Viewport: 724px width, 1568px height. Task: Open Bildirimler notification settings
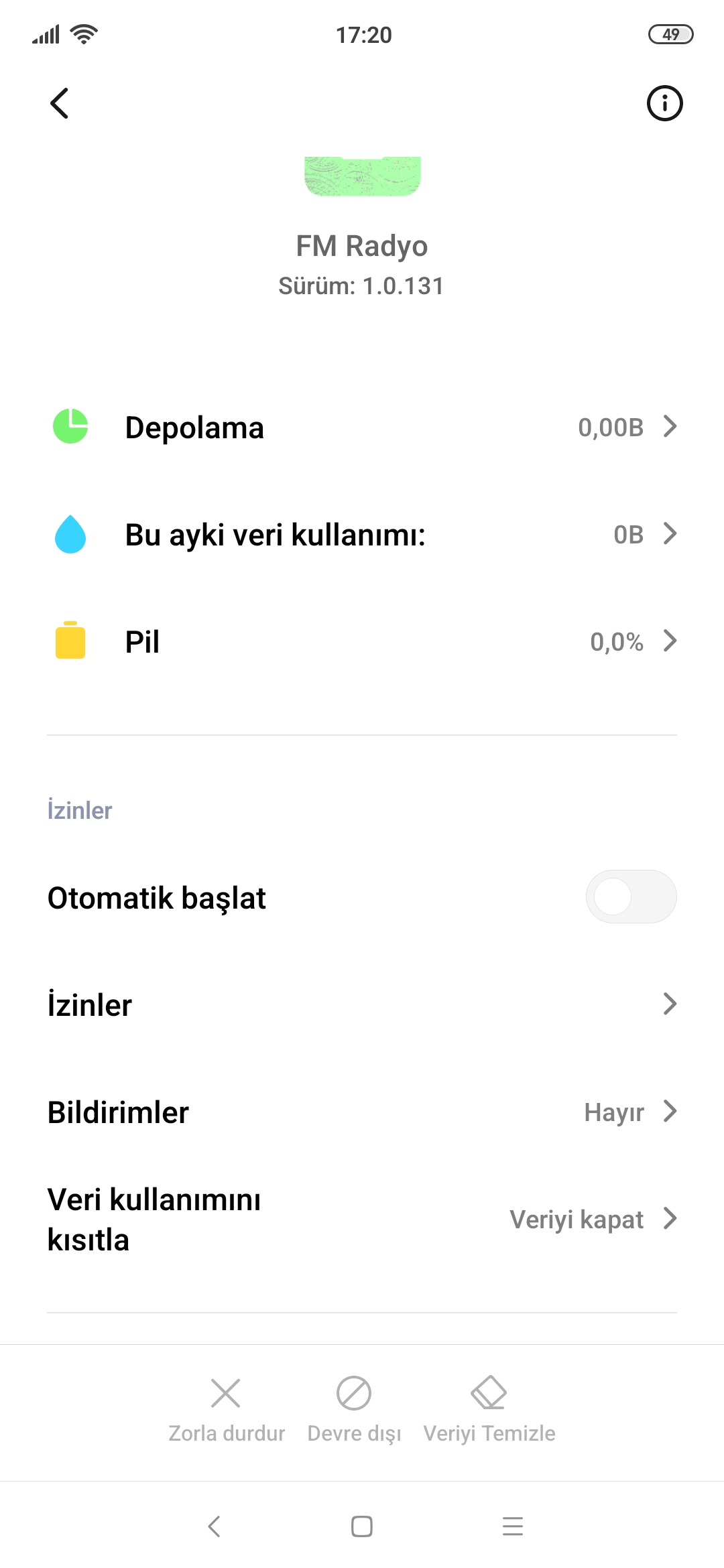(x=362, y=1112)
